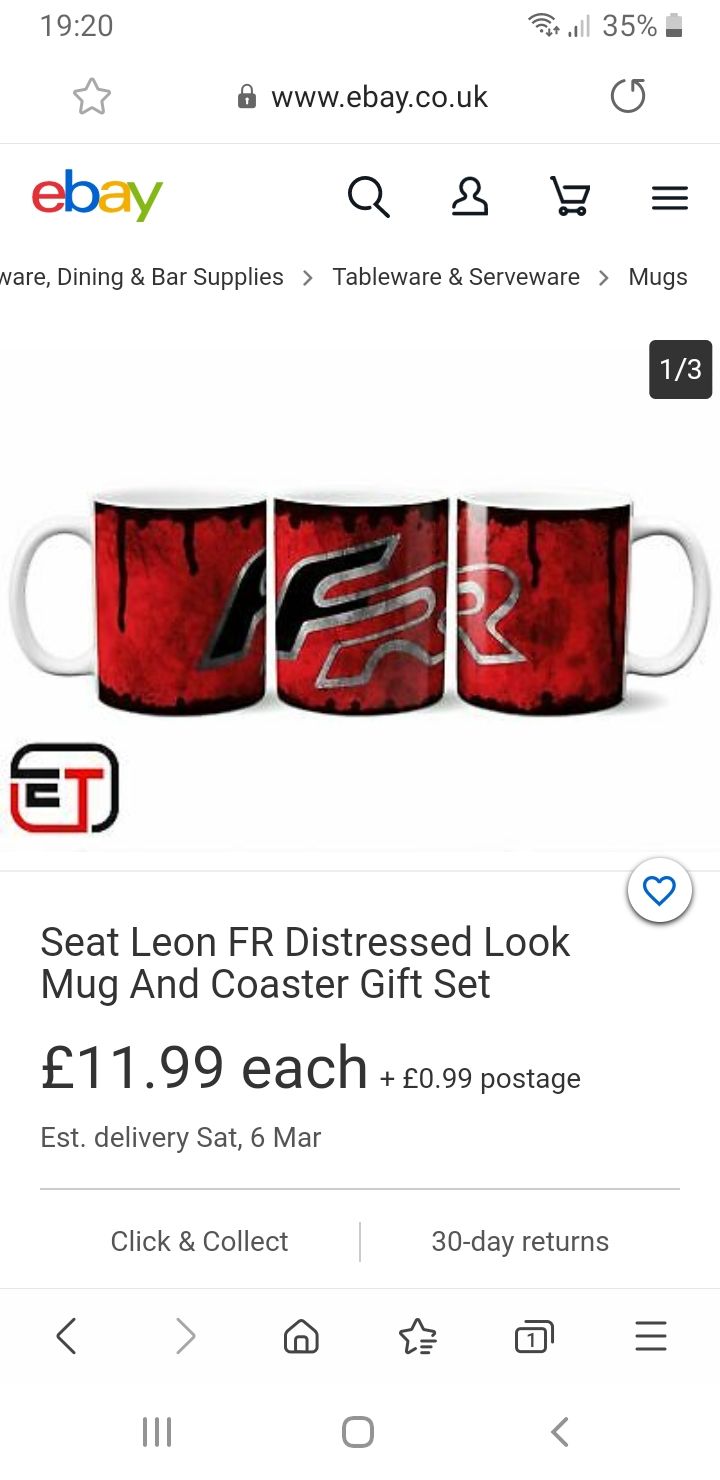This screenshot has width=720, height=1480.
Task: Reload the page
Action: [x=628, y=97]
